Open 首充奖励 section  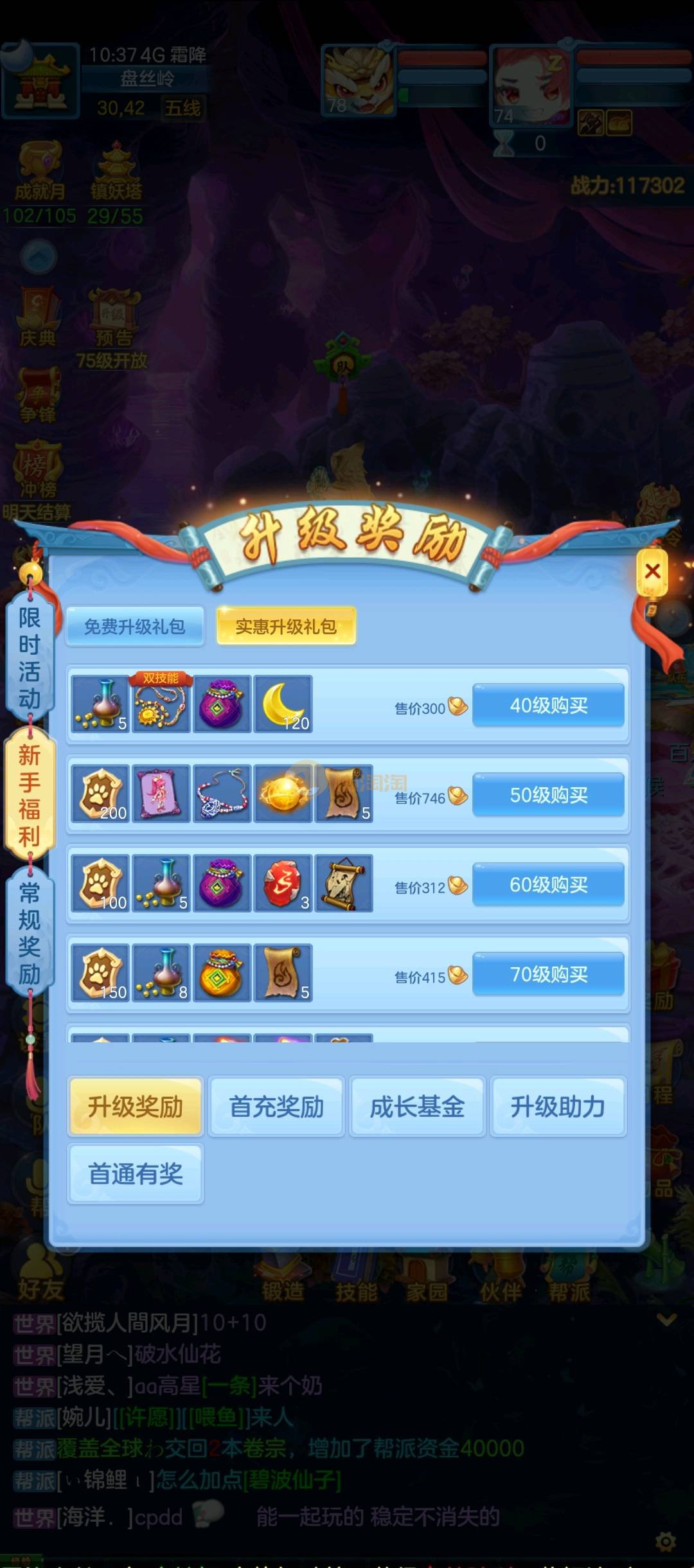[x=276, y=1107]
